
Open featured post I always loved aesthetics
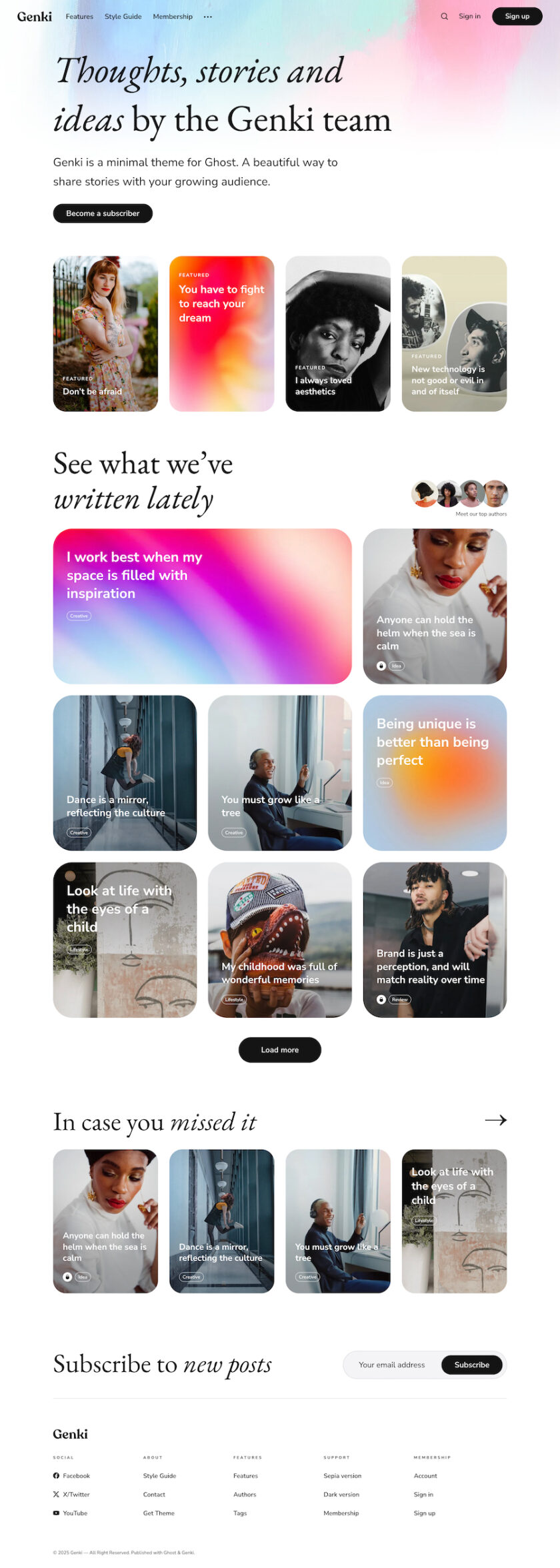coord(337,333)
